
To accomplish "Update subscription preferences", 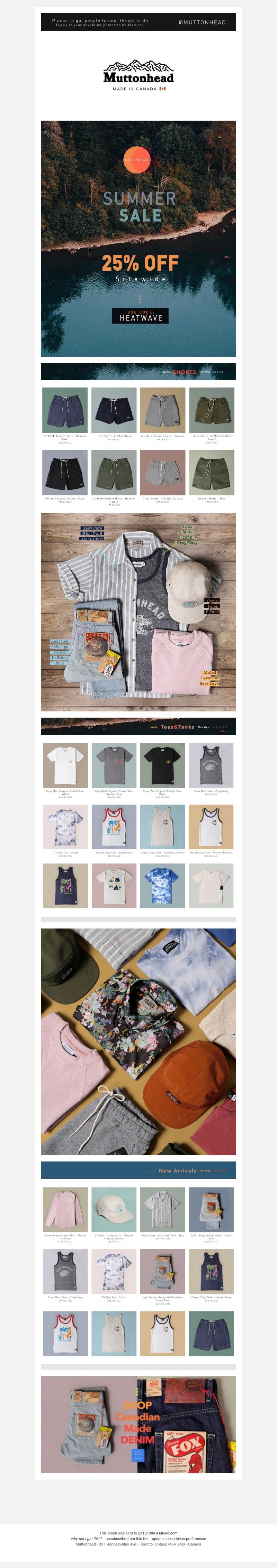I will pos(179,1538).
